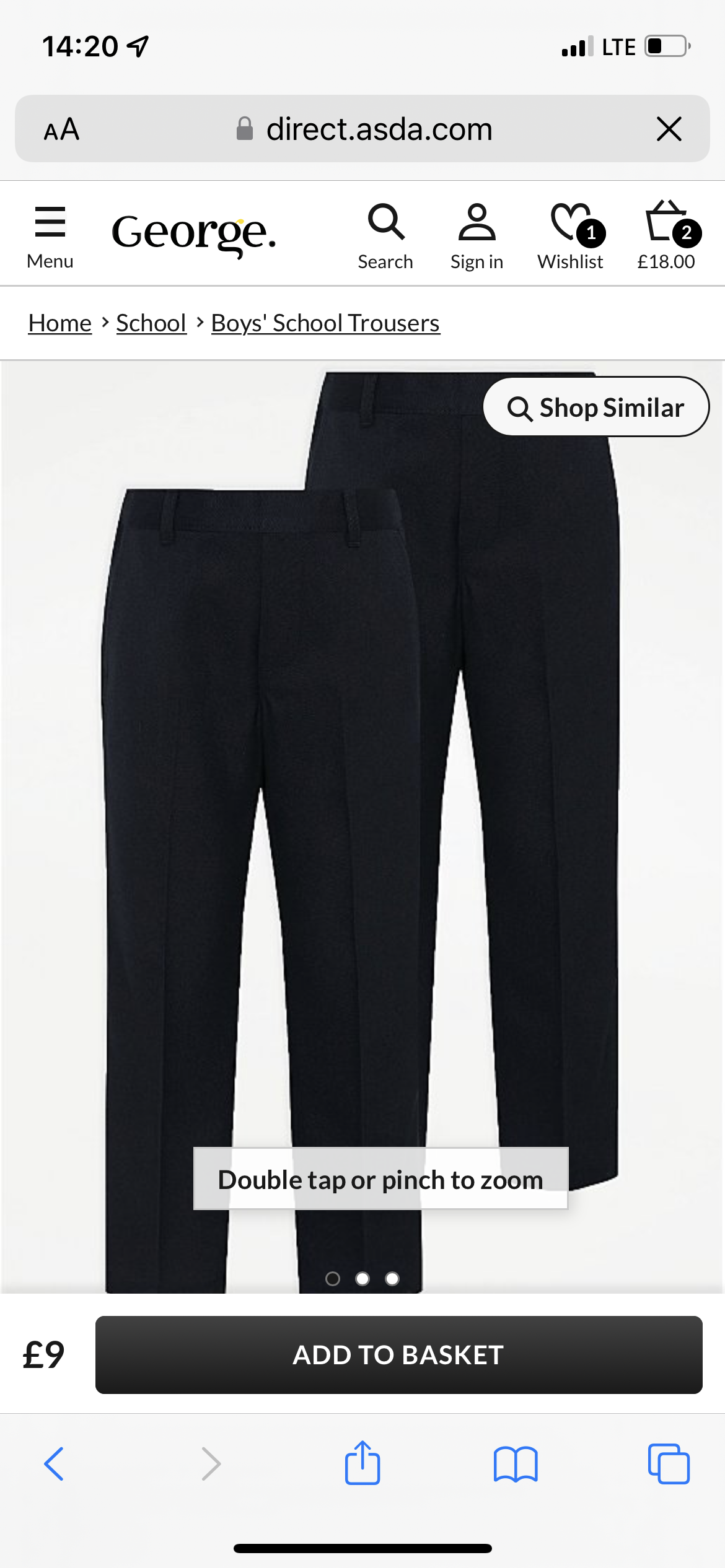View the Wishlist
The image size is (725, 1568).
[571, 235]
